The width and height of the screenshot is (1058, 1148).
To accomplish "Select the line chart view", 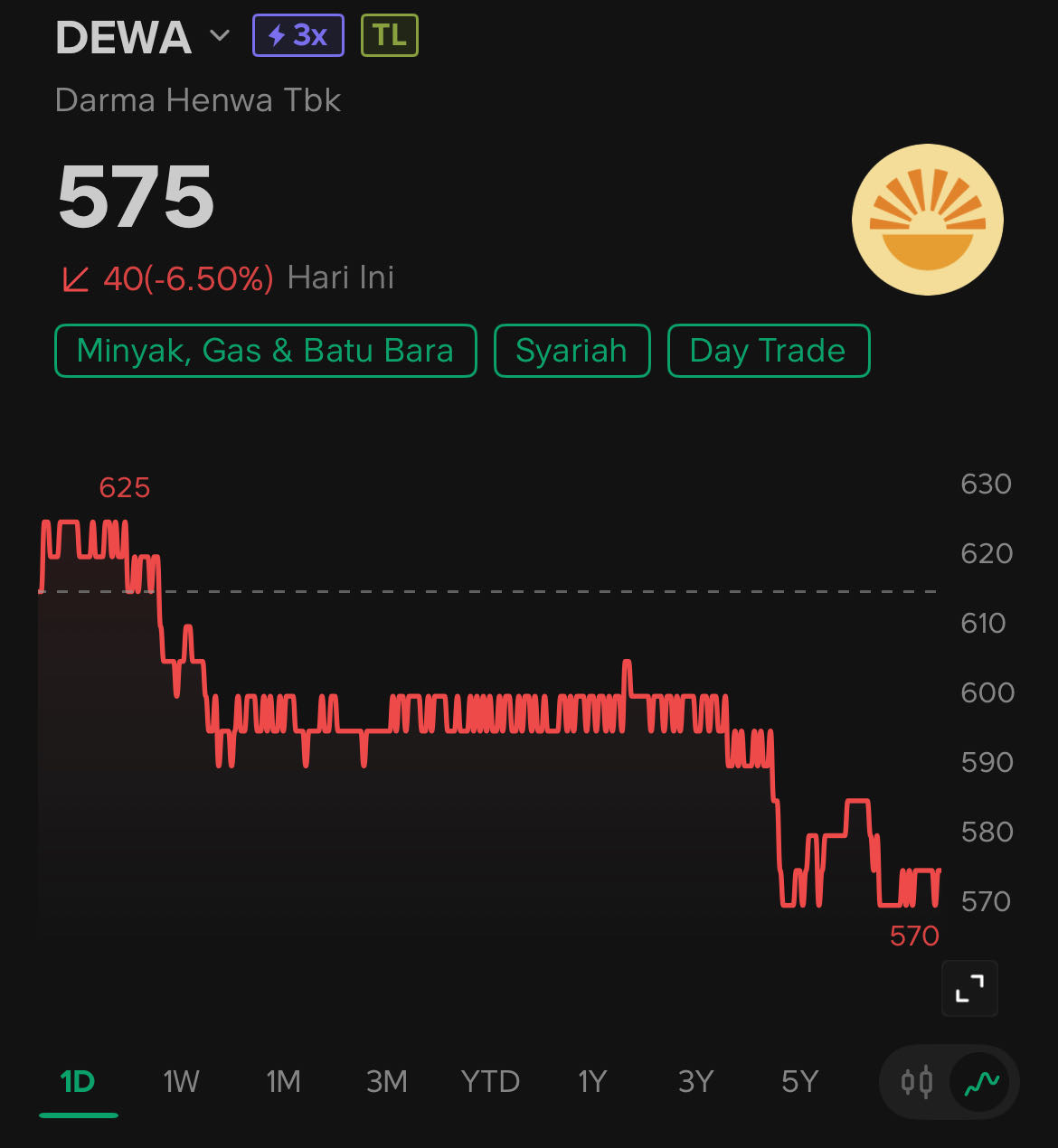I will click(981, 1081).
